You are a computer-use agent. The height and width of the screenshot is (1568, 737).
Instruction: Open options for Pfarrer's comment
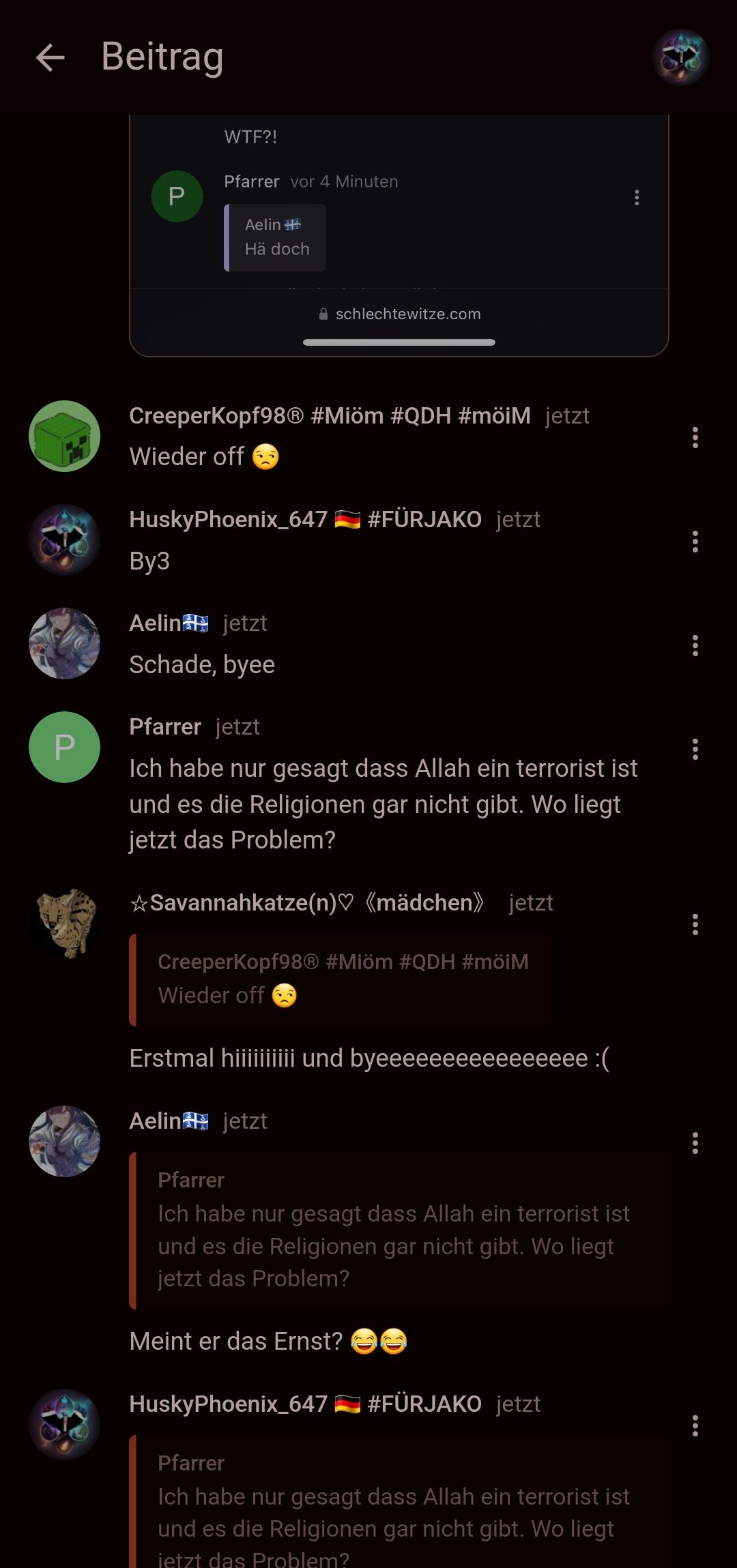click(x=695, y=749)
